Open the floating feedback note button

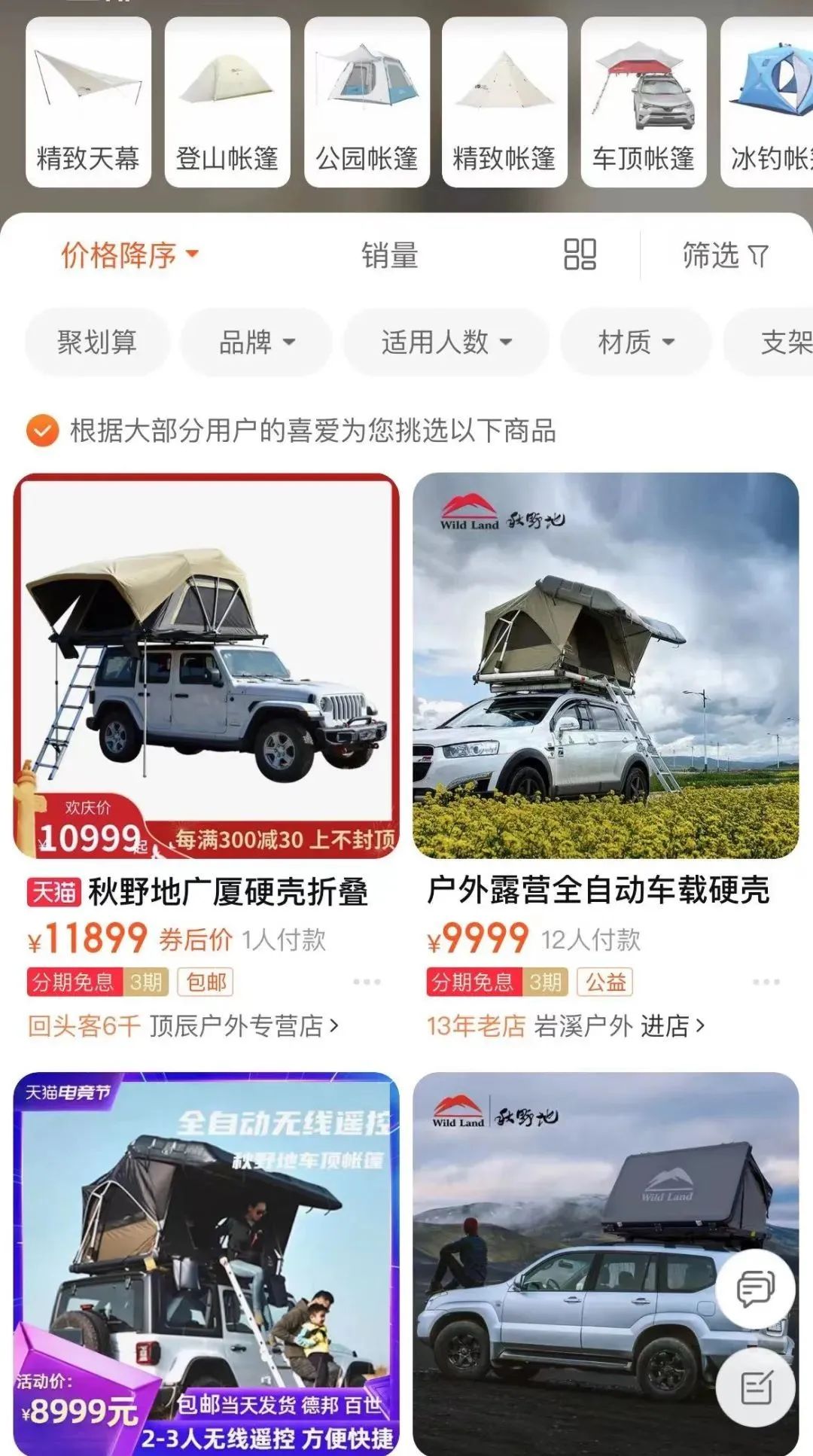[755, 1387]
